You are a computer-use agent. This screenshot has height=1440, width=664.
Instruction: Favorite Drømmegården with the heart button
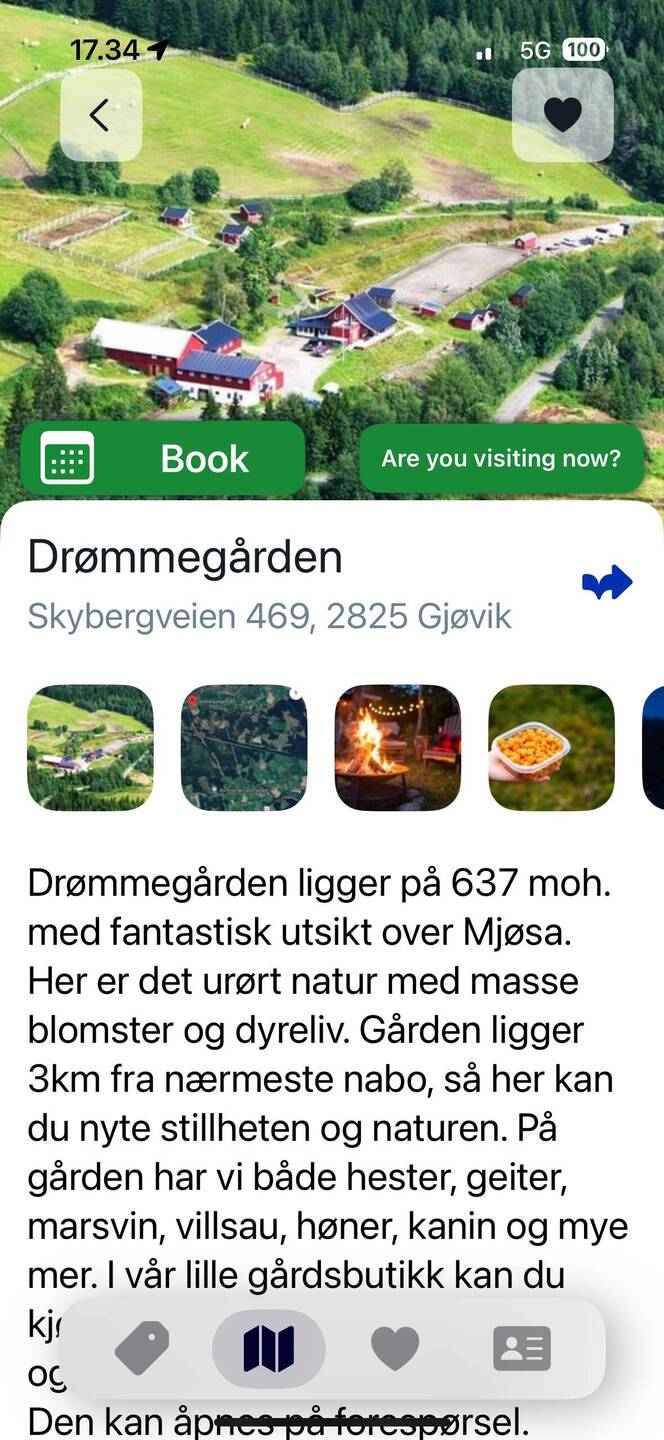(x=562, y=115)
